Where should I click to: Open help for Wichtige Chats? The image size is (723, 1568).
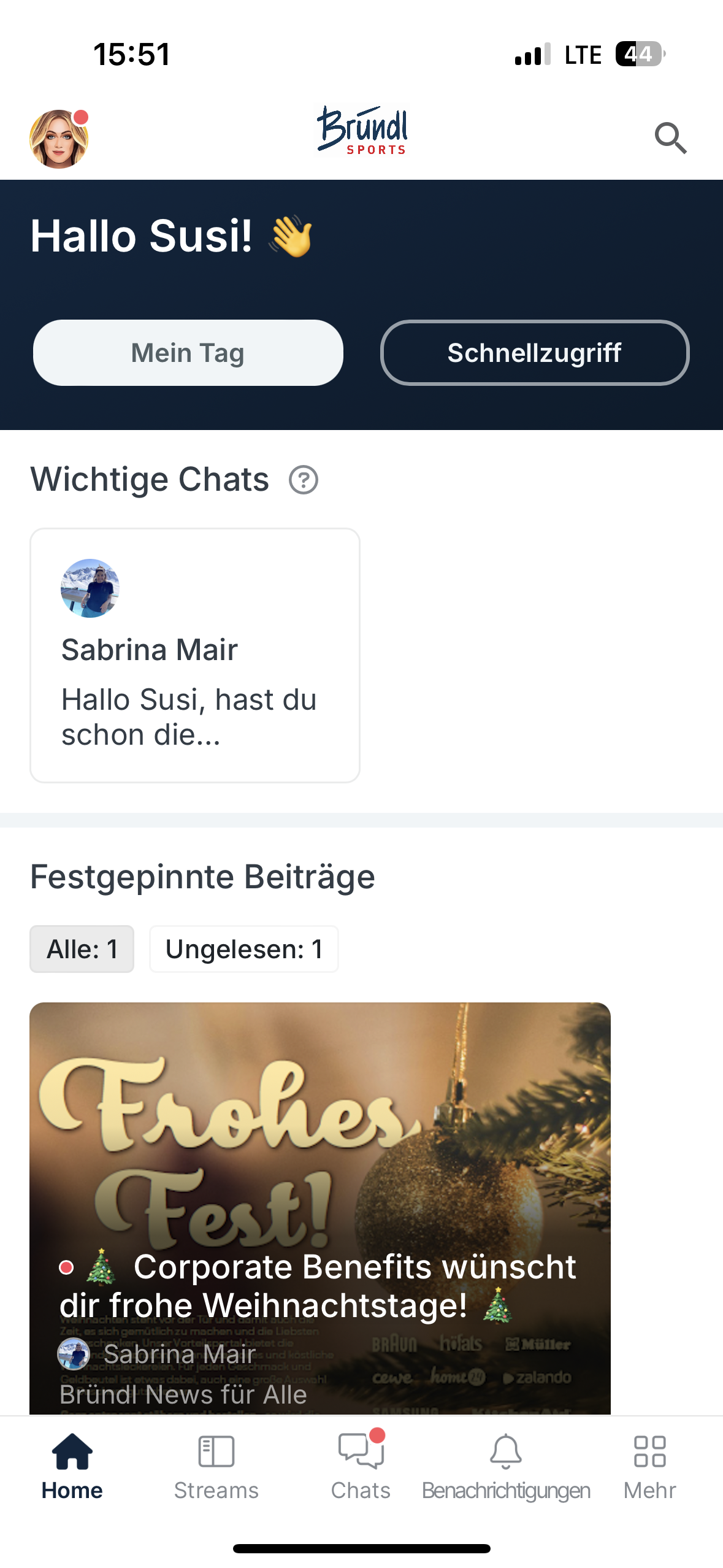(x=303, y=480)
